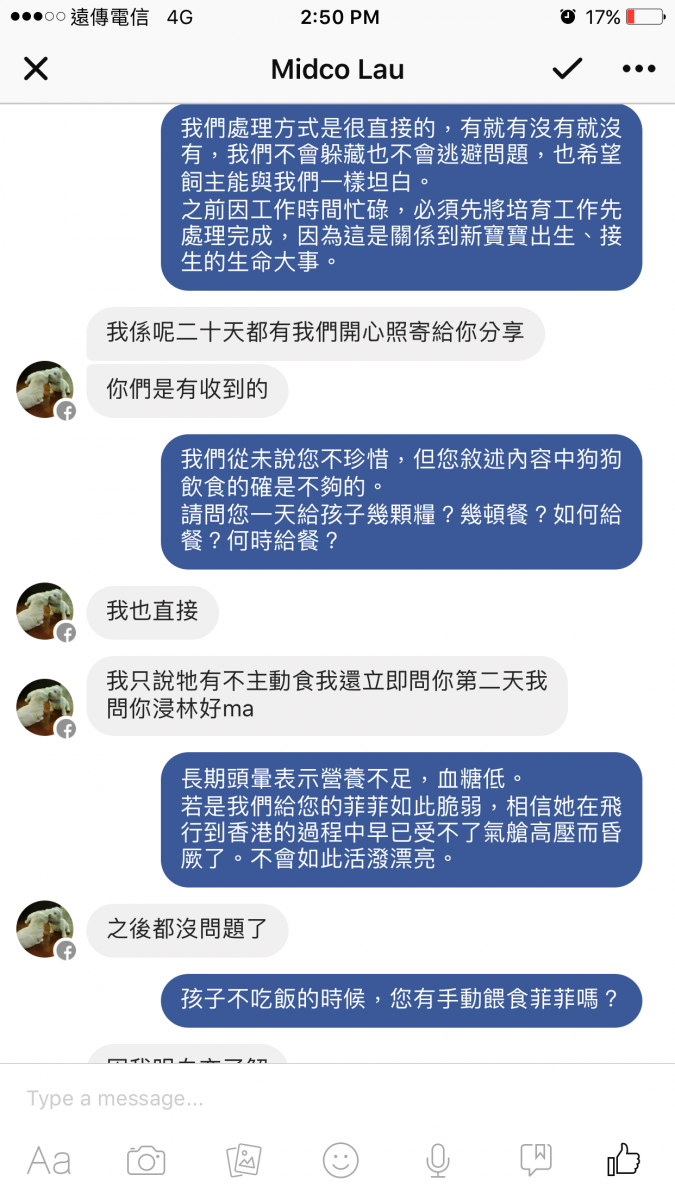Open the three-dot overflow menu
Screen dimensions: 675x1200
coord(638,69)
